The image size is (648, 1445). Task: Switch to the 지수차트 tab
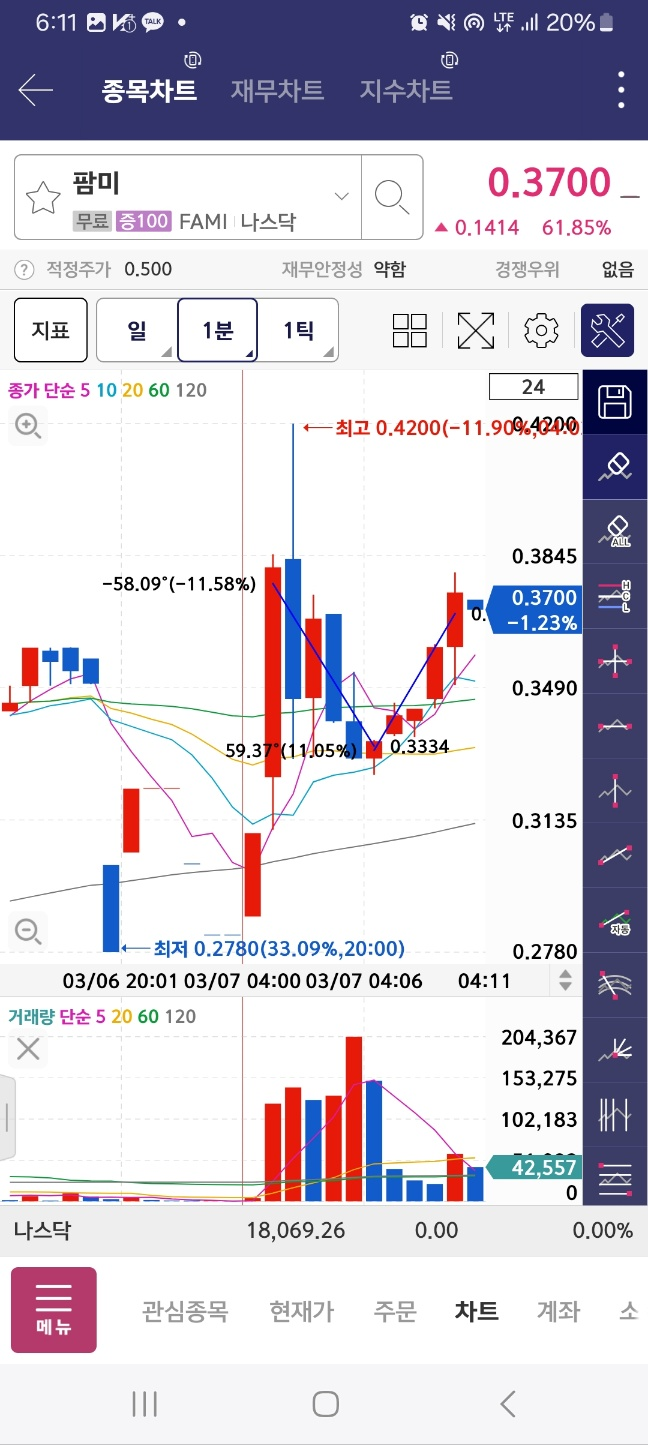tap(406, 91)
